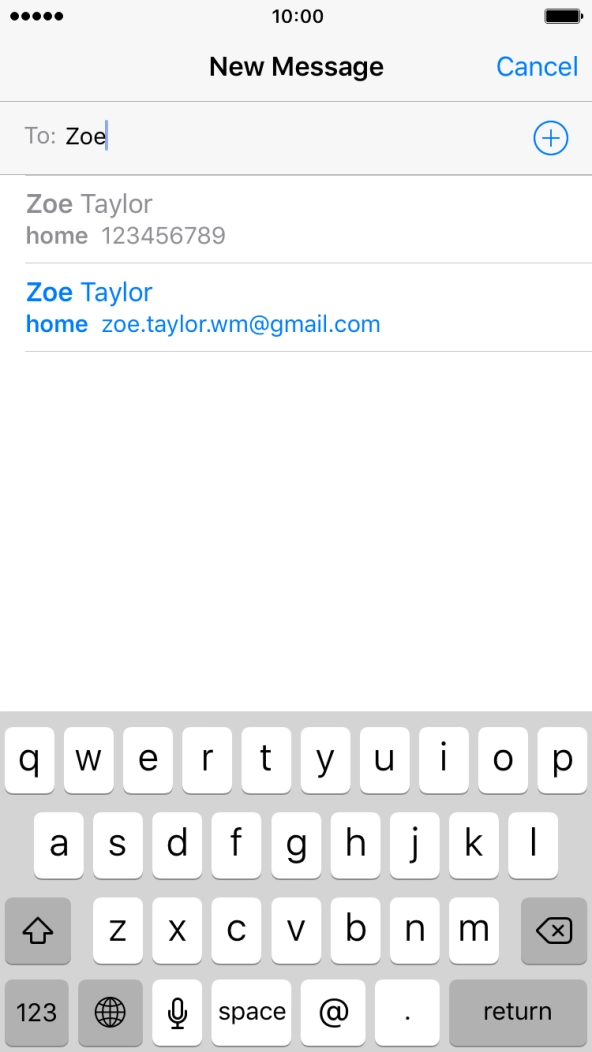
Task: Tap the @ key
Action: 333,1012
